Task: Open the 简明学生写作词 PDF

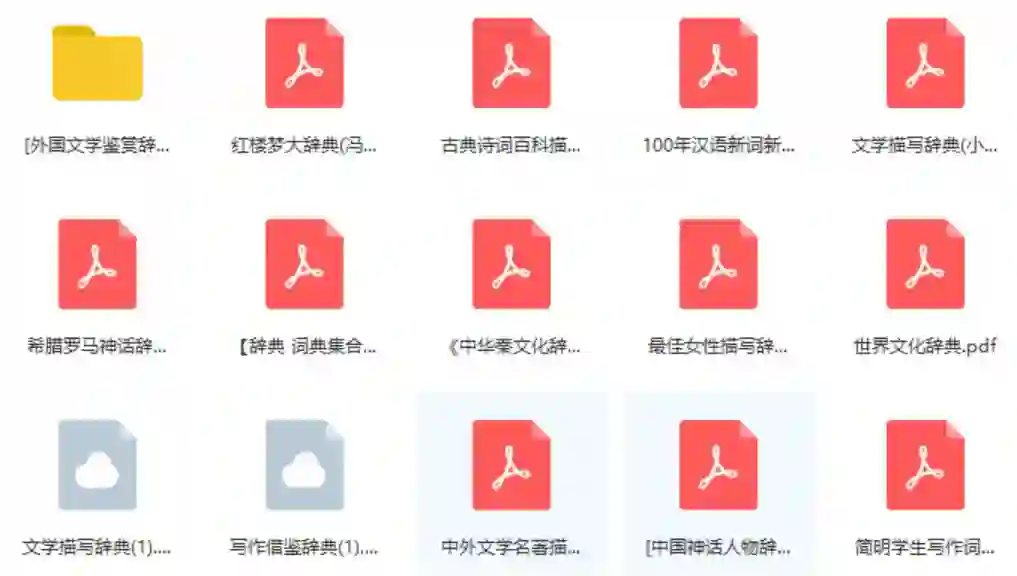Action: (925, 466)
